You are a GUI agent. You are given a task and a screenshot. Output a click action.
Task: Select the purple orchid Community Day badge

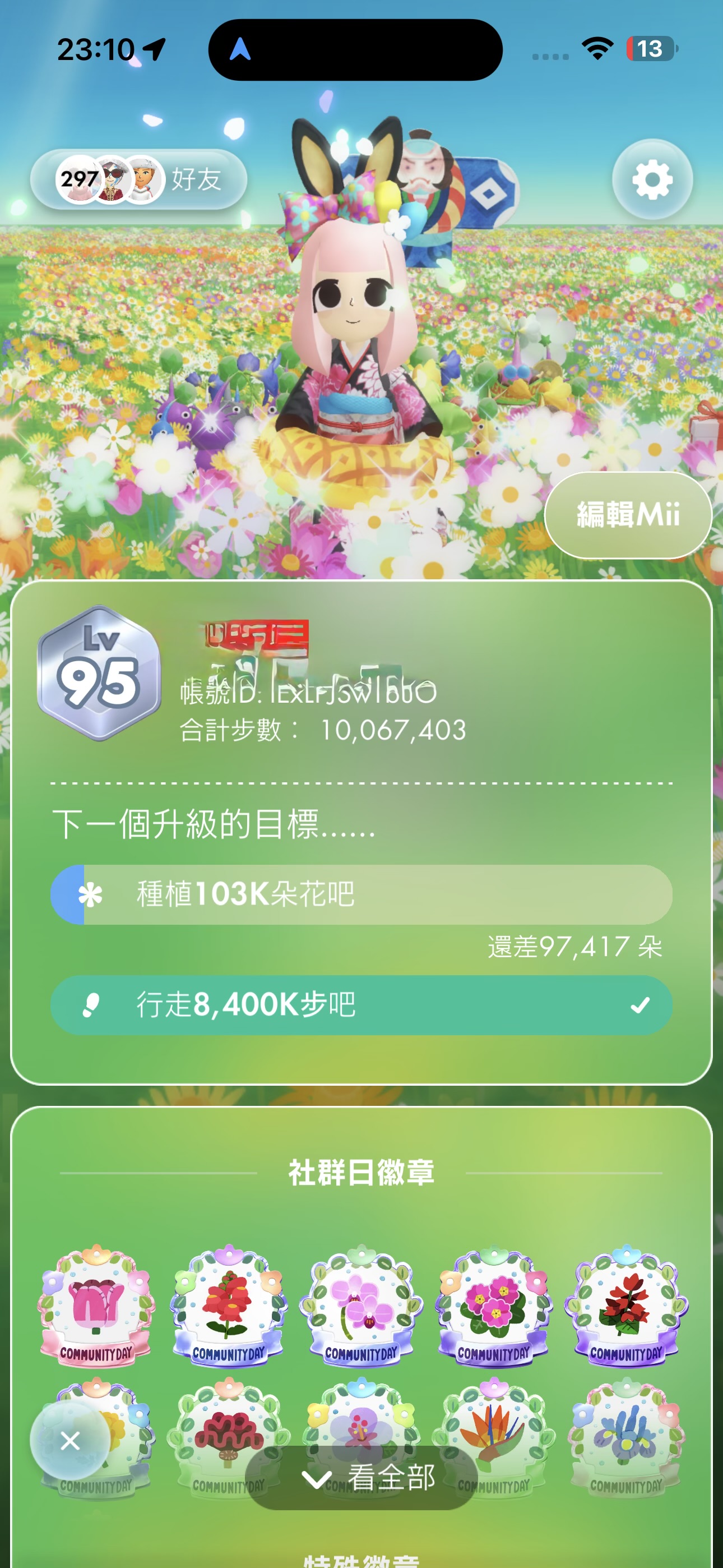[x=361, y=1306]
